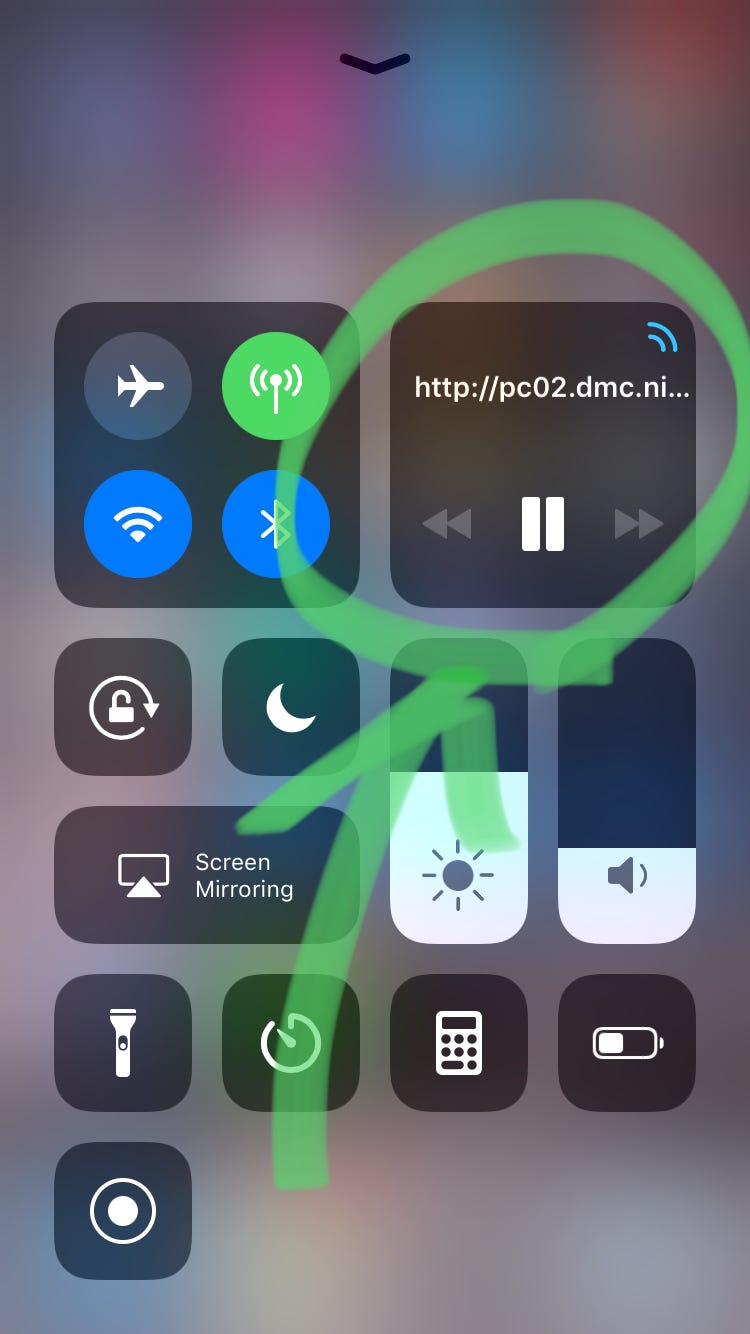
Task: Close Control Center with the chevron
Action: coord(375,63)
